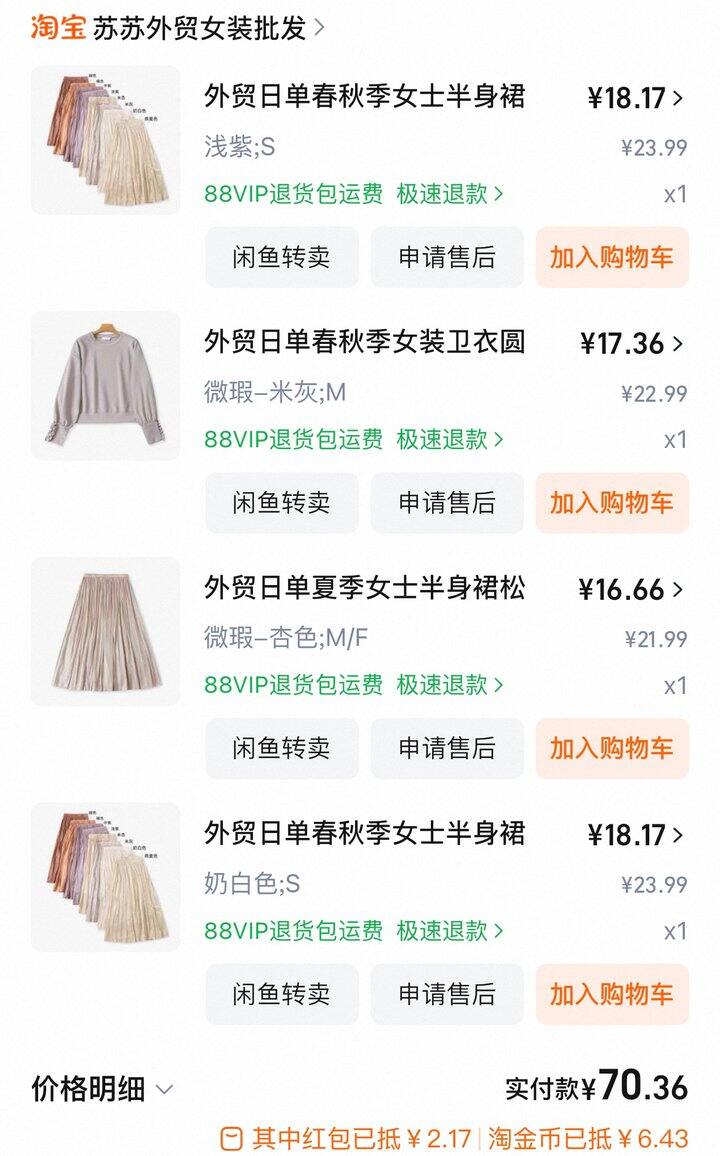Apply for 售后 on the 杏色;M/F skirt
This screenshot has width=720, height=1156.
coord(447,748)
